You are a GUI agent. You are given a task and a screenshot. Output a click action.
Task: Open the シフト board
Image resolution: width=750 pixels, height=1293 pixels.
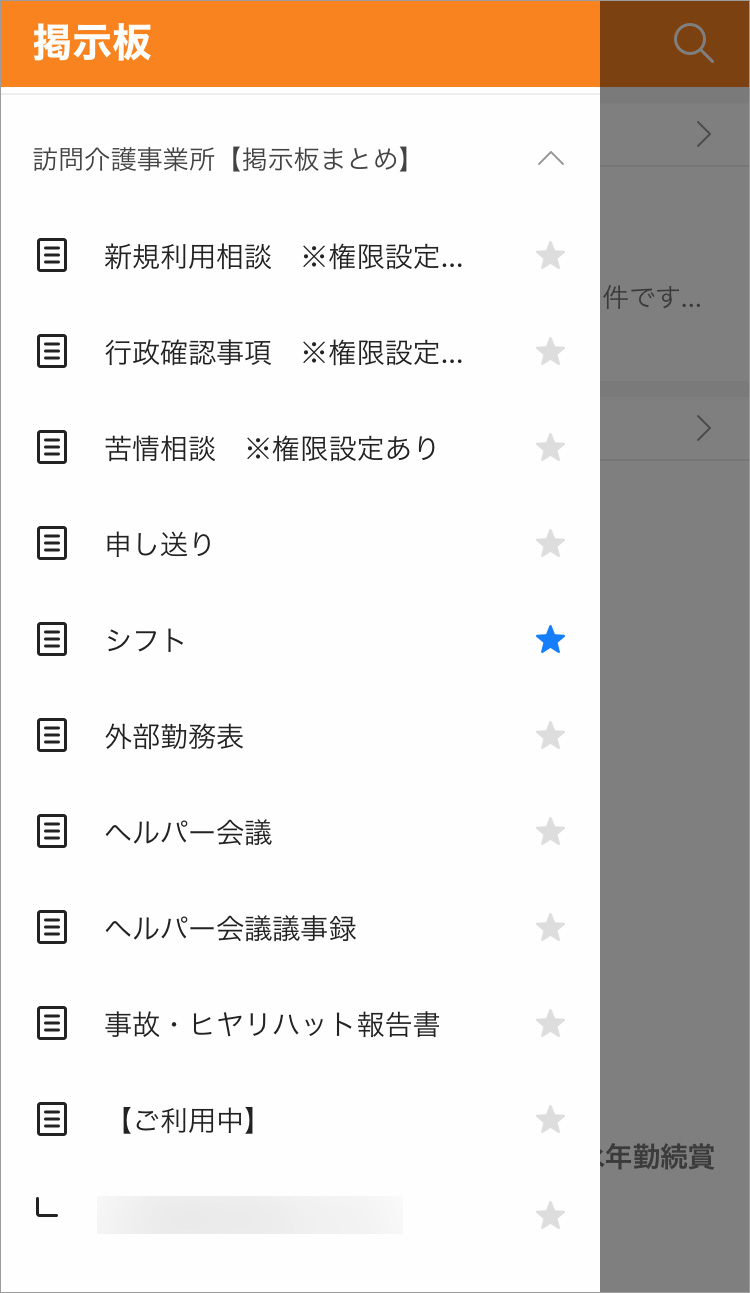(146, 641)
